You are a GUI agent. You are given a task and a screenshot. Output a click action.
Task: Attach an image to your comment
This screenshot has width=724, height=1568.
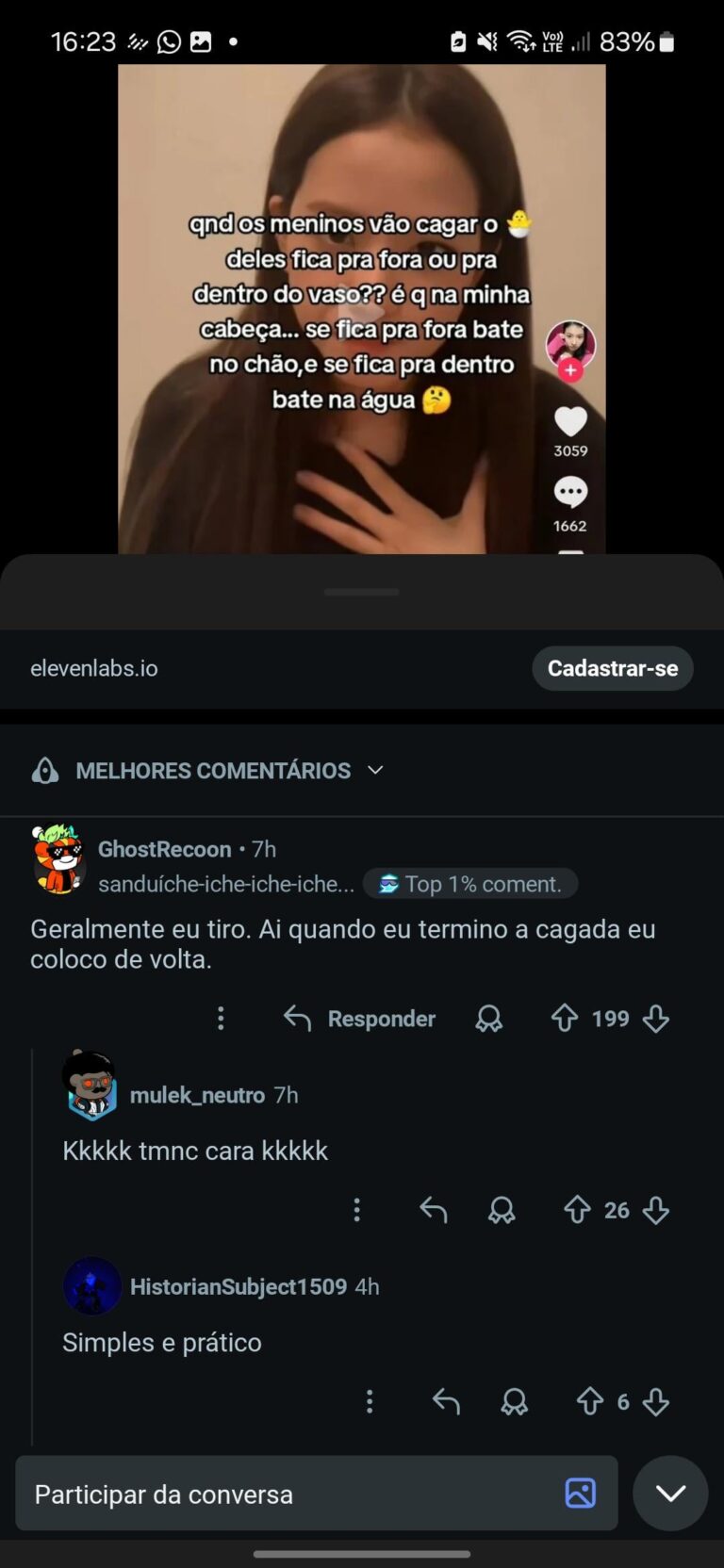tap(580, 1494)
